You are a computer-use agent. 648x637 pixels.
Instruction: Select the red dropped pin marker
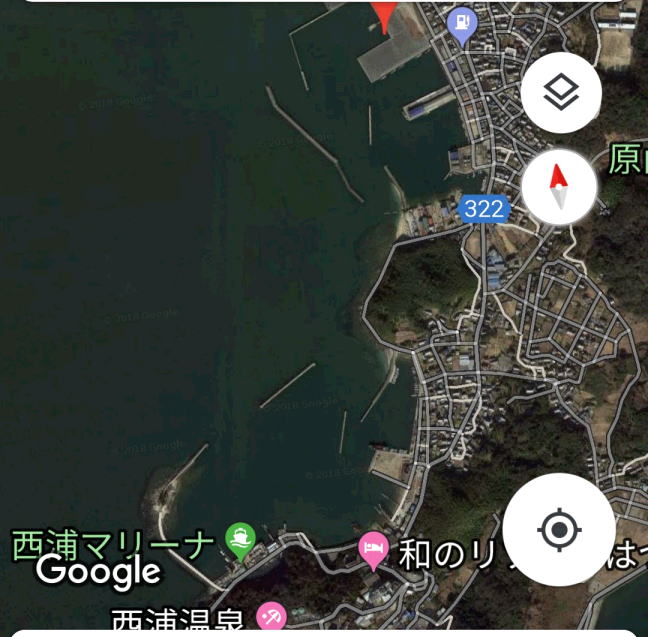pyautogui.click(x=385, y=14)
